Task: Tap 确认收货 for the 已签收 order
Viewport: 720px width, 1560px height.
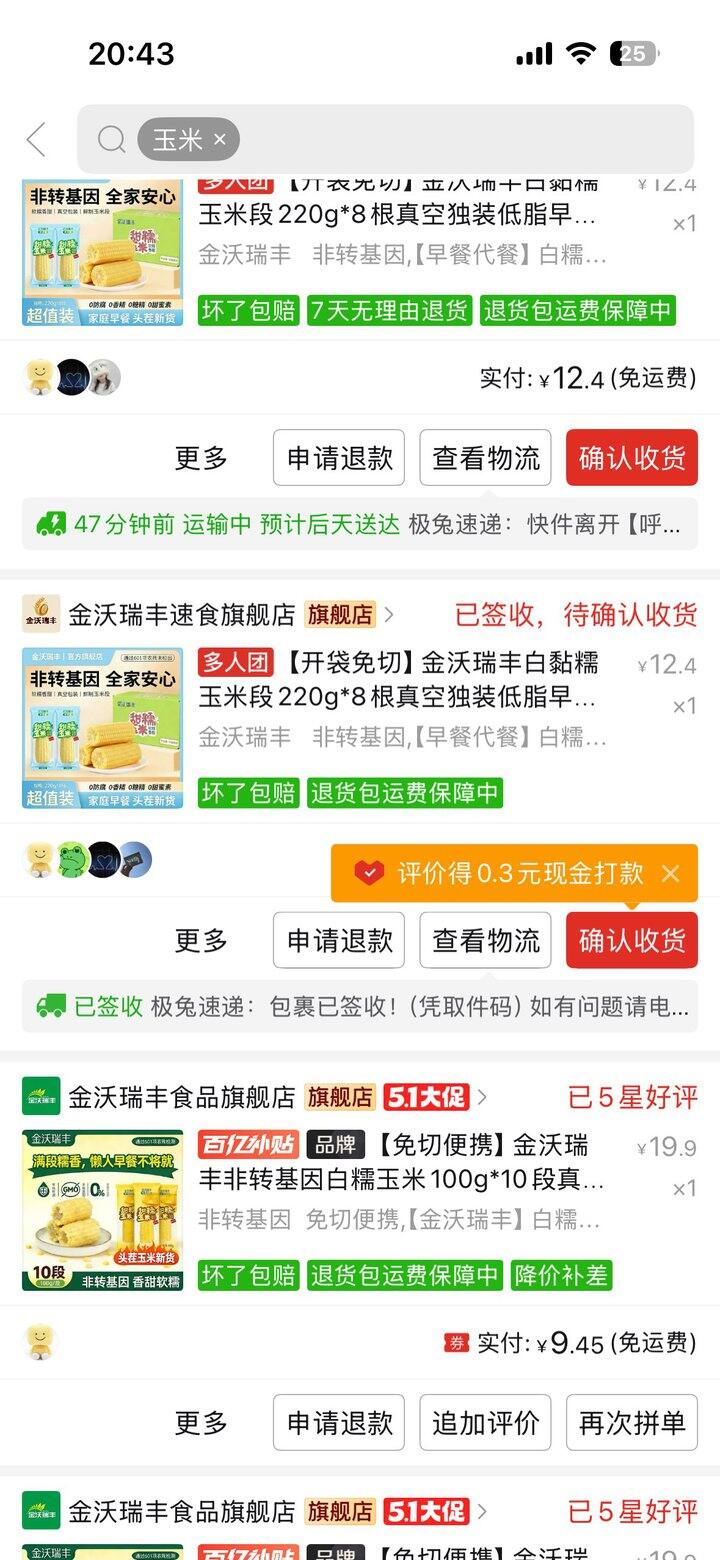Action: point(631,940)
